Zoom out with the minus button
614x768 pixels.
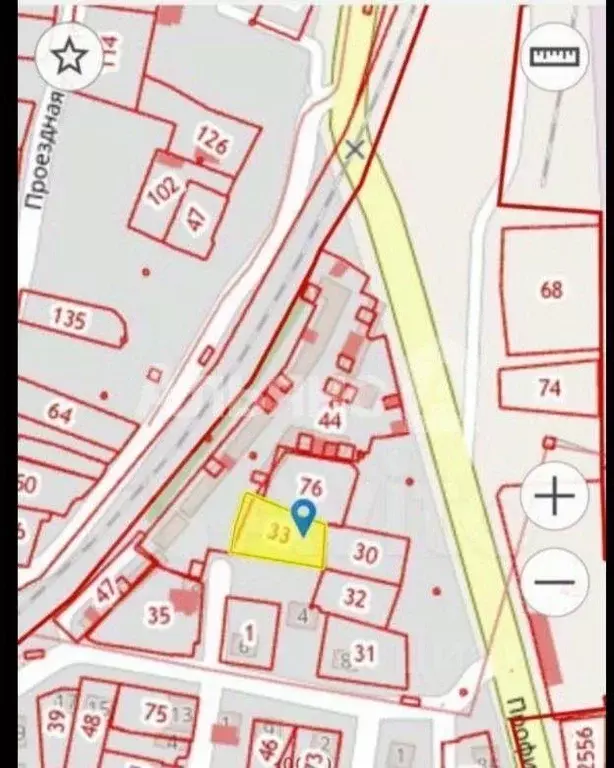click(x=554, y=582)
